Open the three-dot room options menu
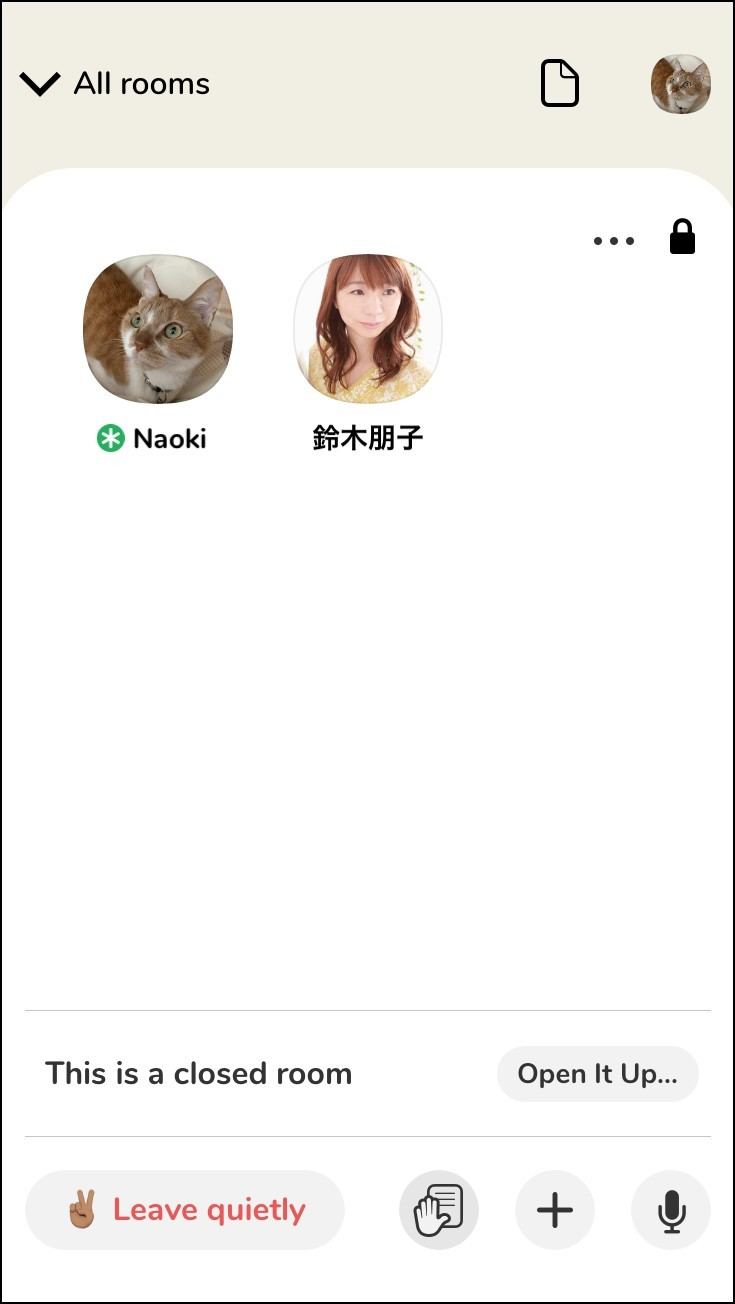Viewport: 735px width, 1304px height. tap(614, 240)
